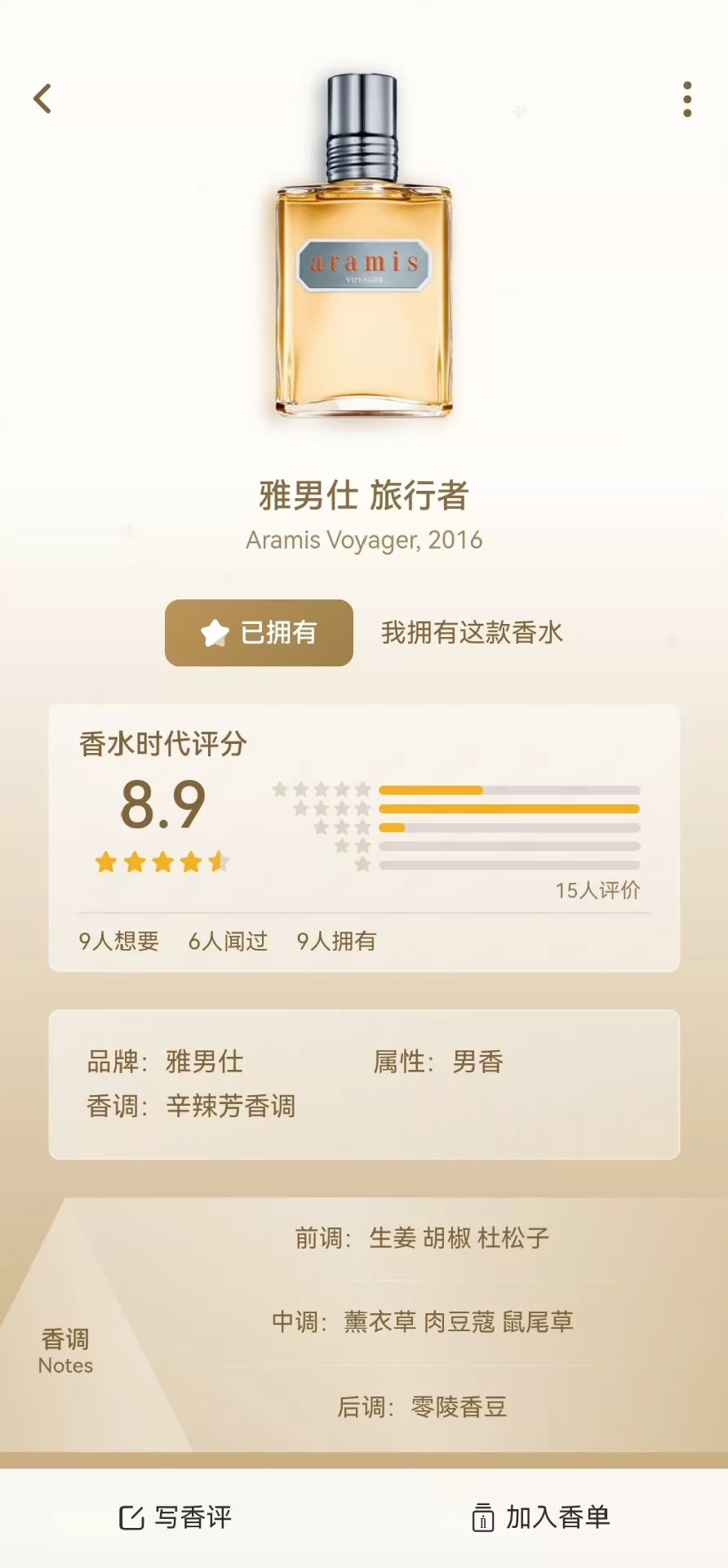View the 9人想要 wishers list
Viewport: 728px width, 1568px height.
coord(119,941)
